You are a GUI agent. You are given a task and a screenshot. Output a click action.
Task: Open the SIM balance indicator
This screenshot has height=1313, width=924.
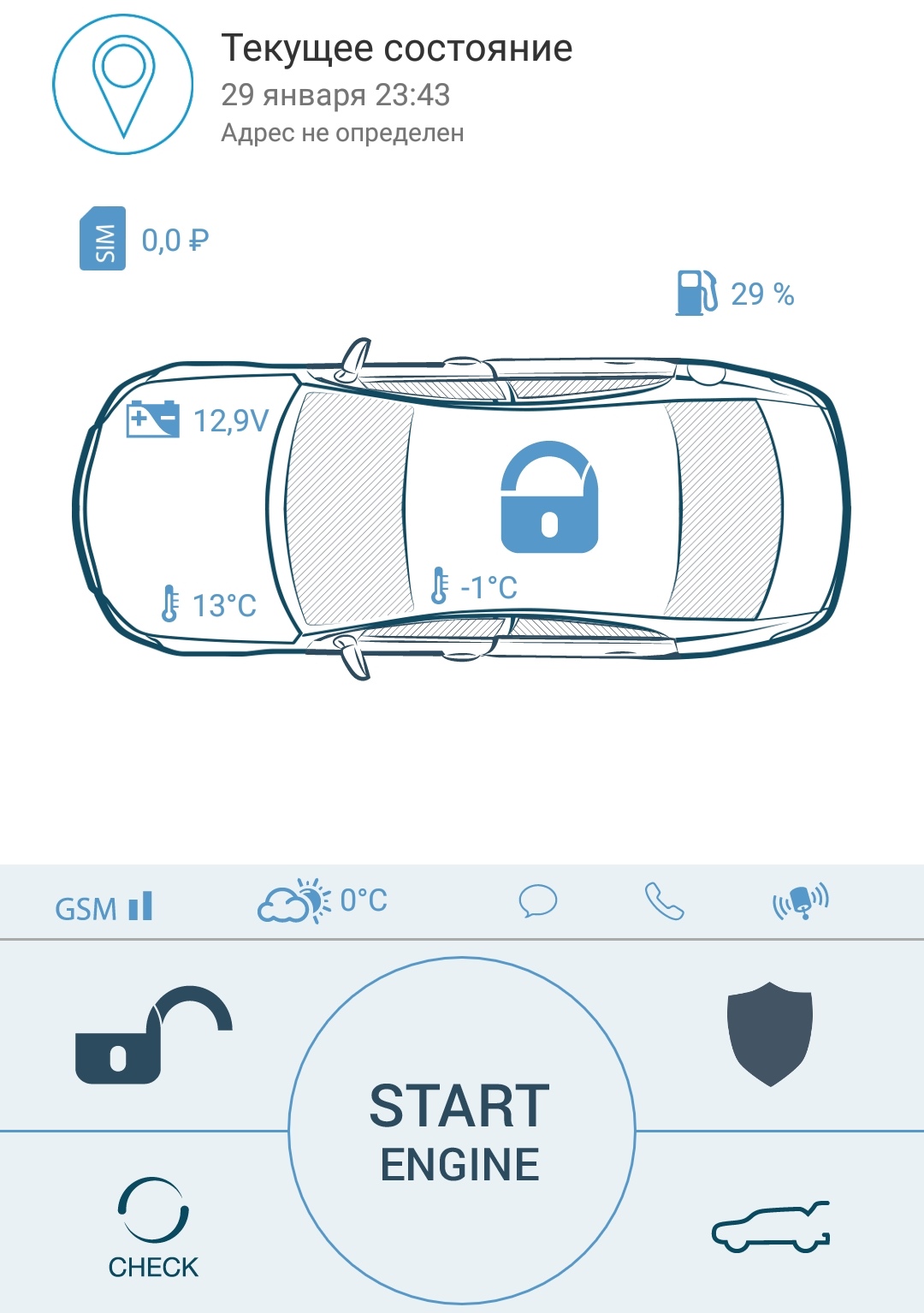click(144, 240)
